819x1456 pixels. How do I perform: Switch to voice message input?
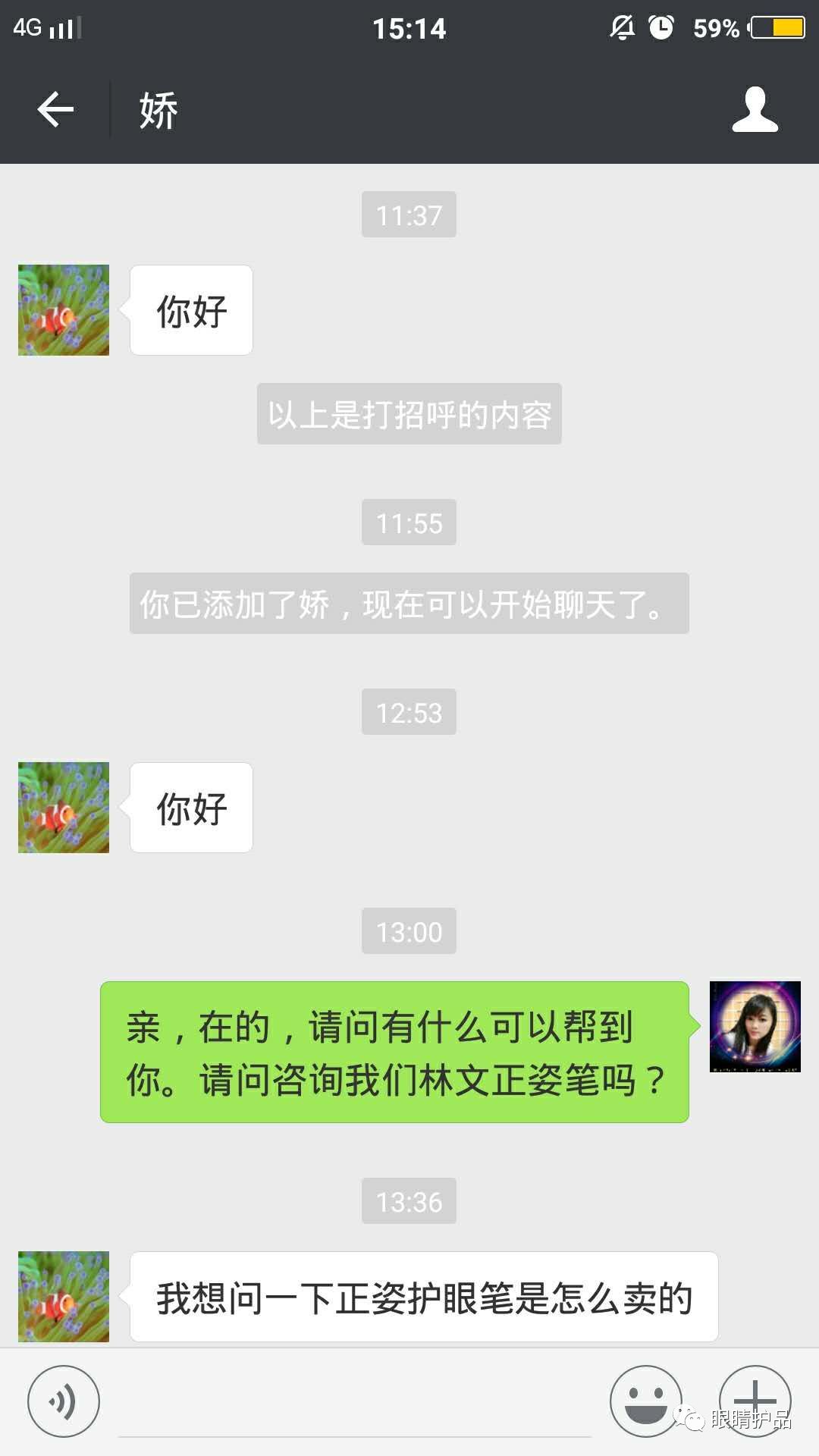pyautogui.click(x=64, y=1401)
